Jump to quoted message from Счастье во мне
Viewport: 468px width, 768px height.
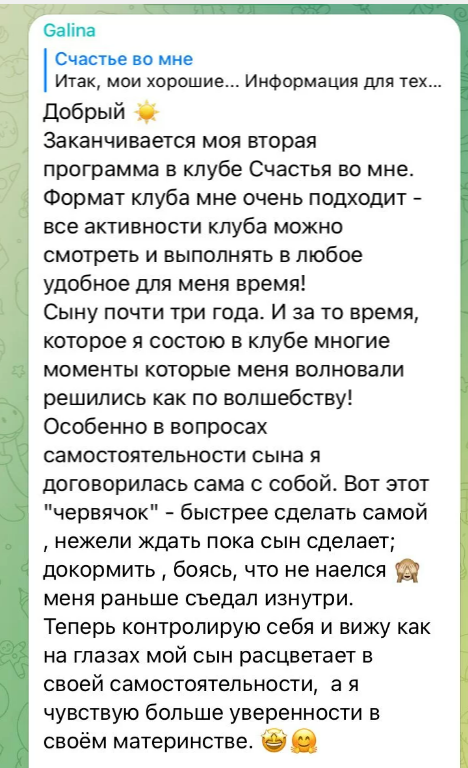[x=244, y=70]
